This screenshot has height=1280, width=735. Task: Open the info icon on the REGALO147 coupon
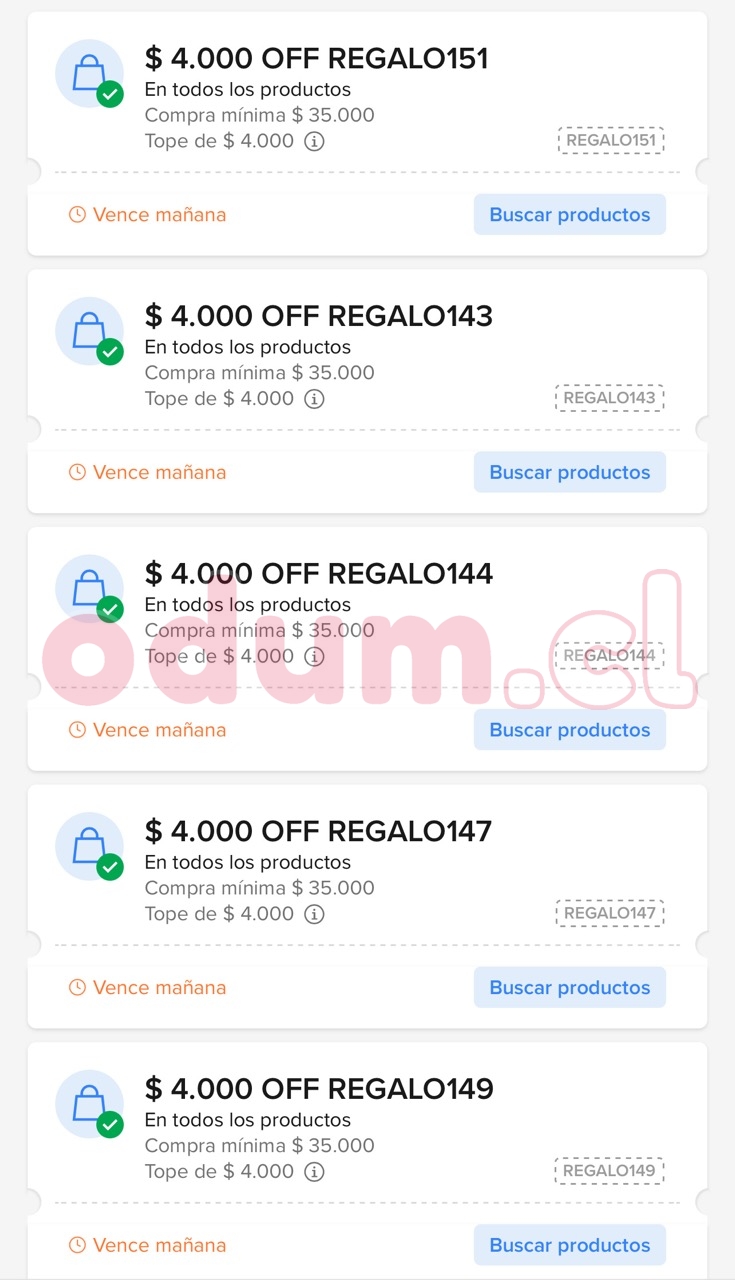(x=314, y=914)
